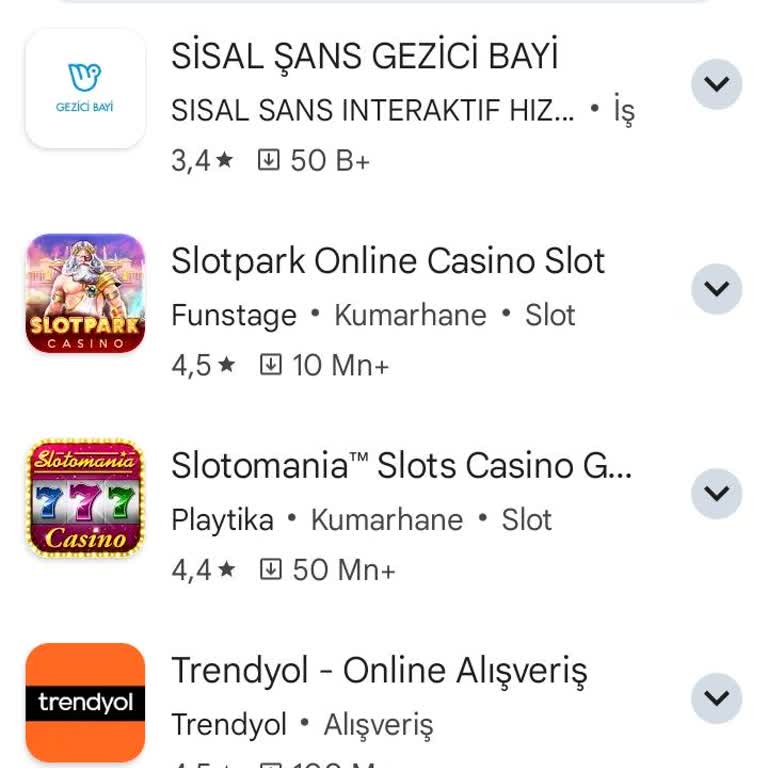Open Slotomania Slots Casino app page
768x768 pixels.
400,466
